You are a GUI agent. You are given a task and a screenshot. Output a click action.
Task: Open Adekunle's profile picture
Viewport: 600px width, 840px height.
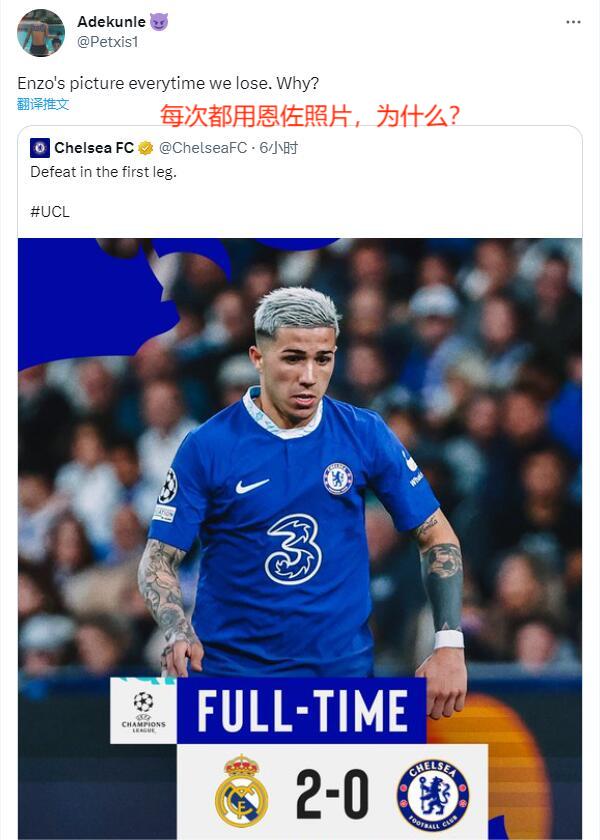(x=41, y=33)
